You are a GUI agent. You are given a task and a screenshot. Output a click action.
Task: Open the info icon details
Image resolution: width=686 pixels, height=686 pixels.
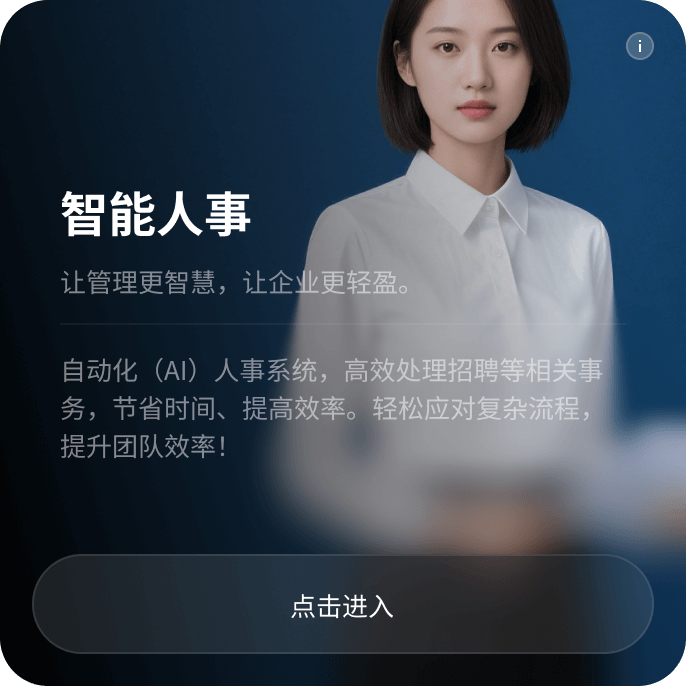click(639, 46)
